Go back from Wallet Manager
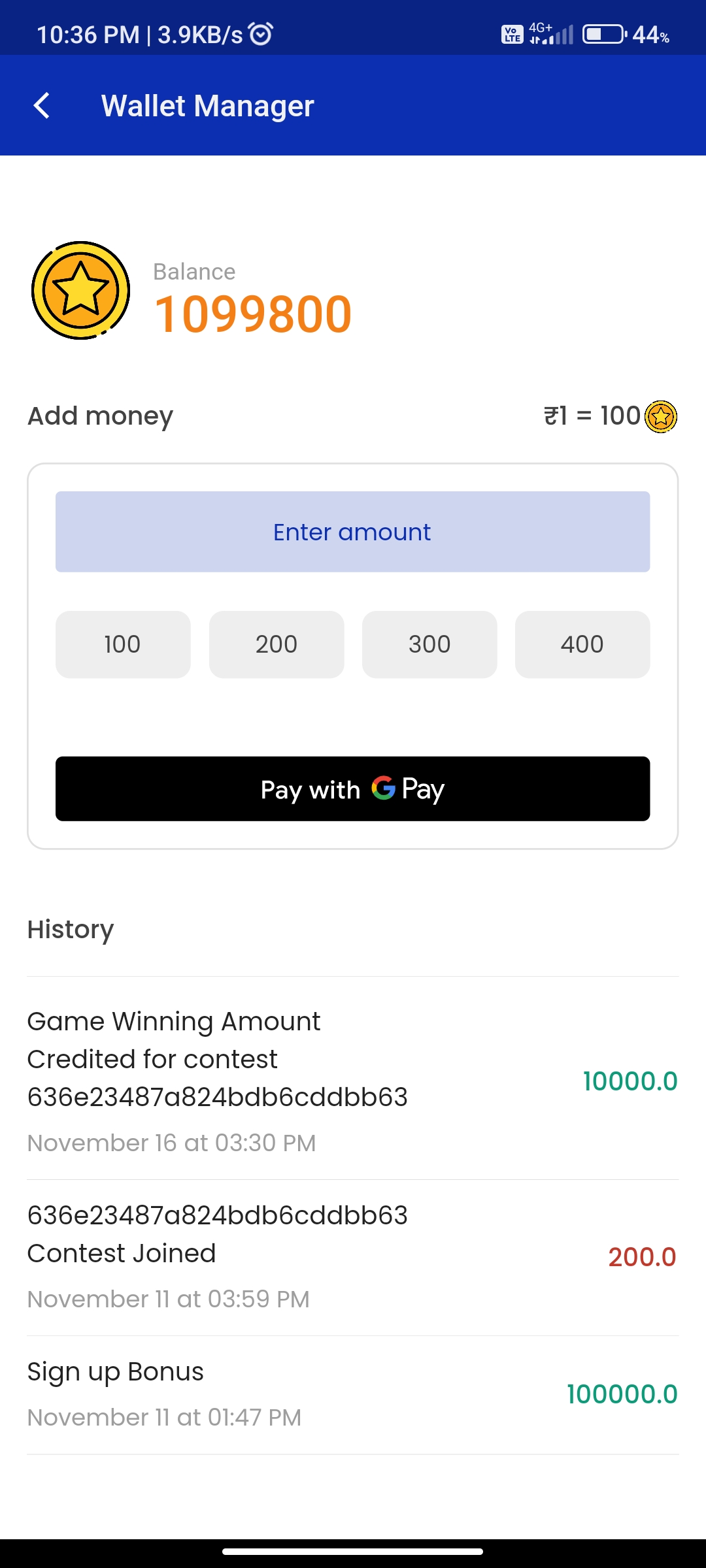Image resolution: width=706 pixels, height=1568 pixels. click(x=42, y=105)
